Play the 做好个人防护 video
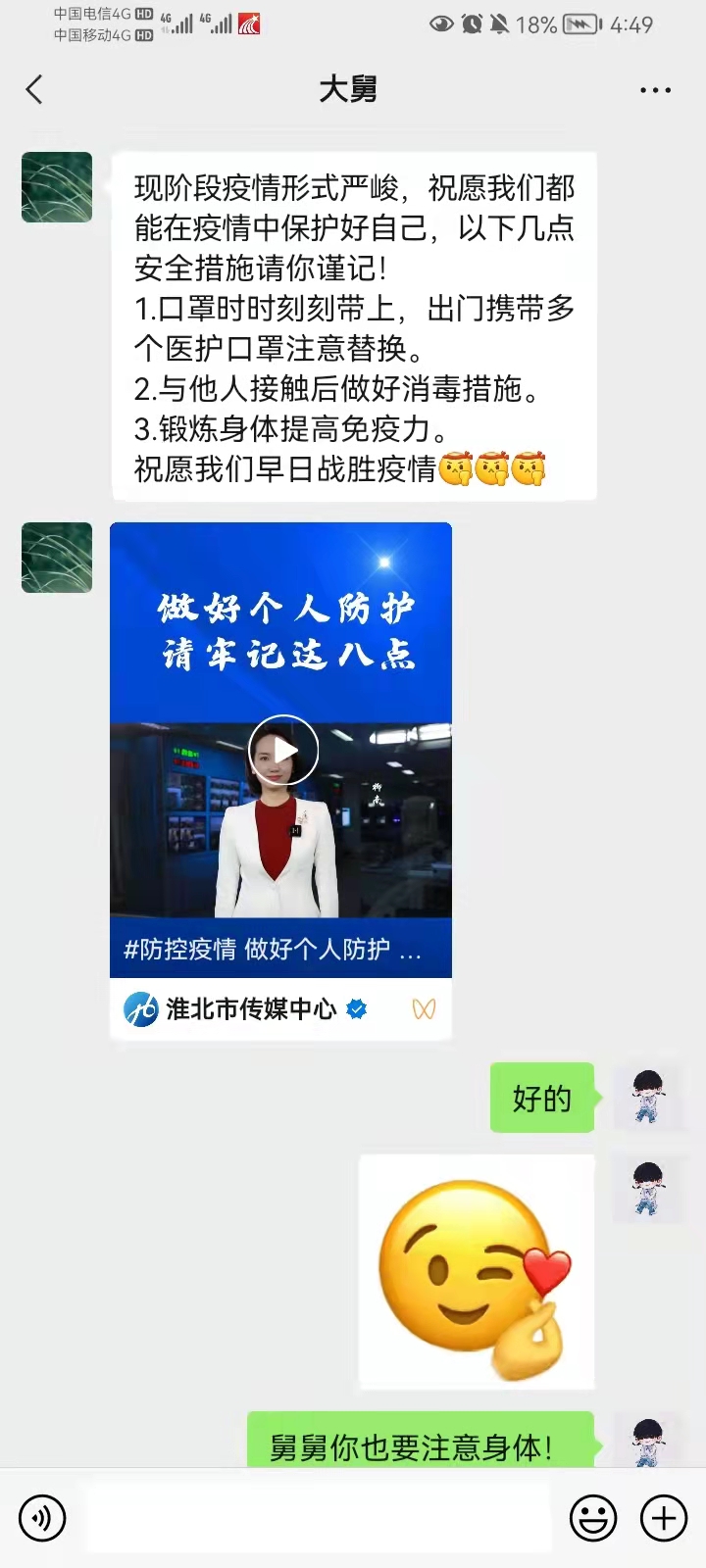 point(282,751)
